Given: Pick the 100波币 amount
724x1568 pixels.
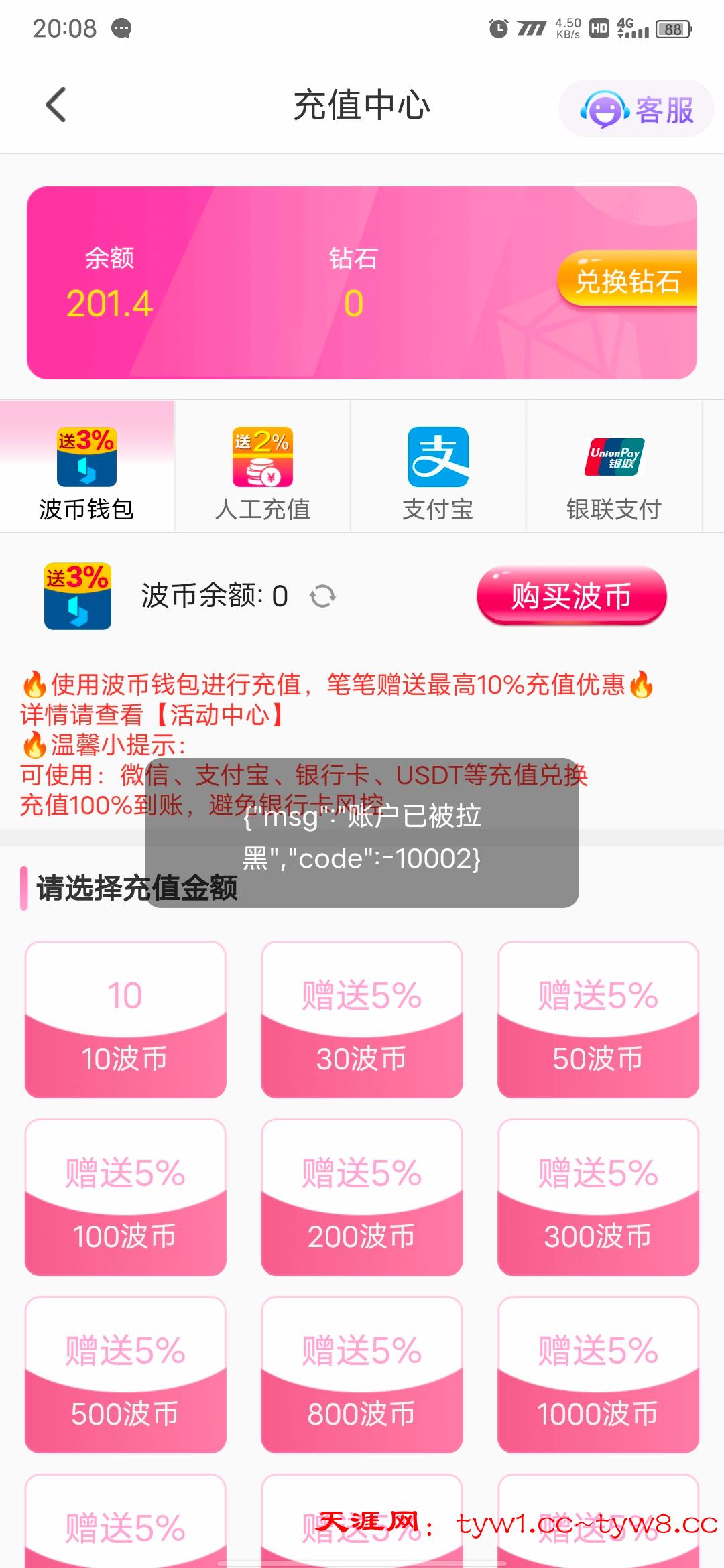Looking at the screenshot, I should [x=125, y=1197].
